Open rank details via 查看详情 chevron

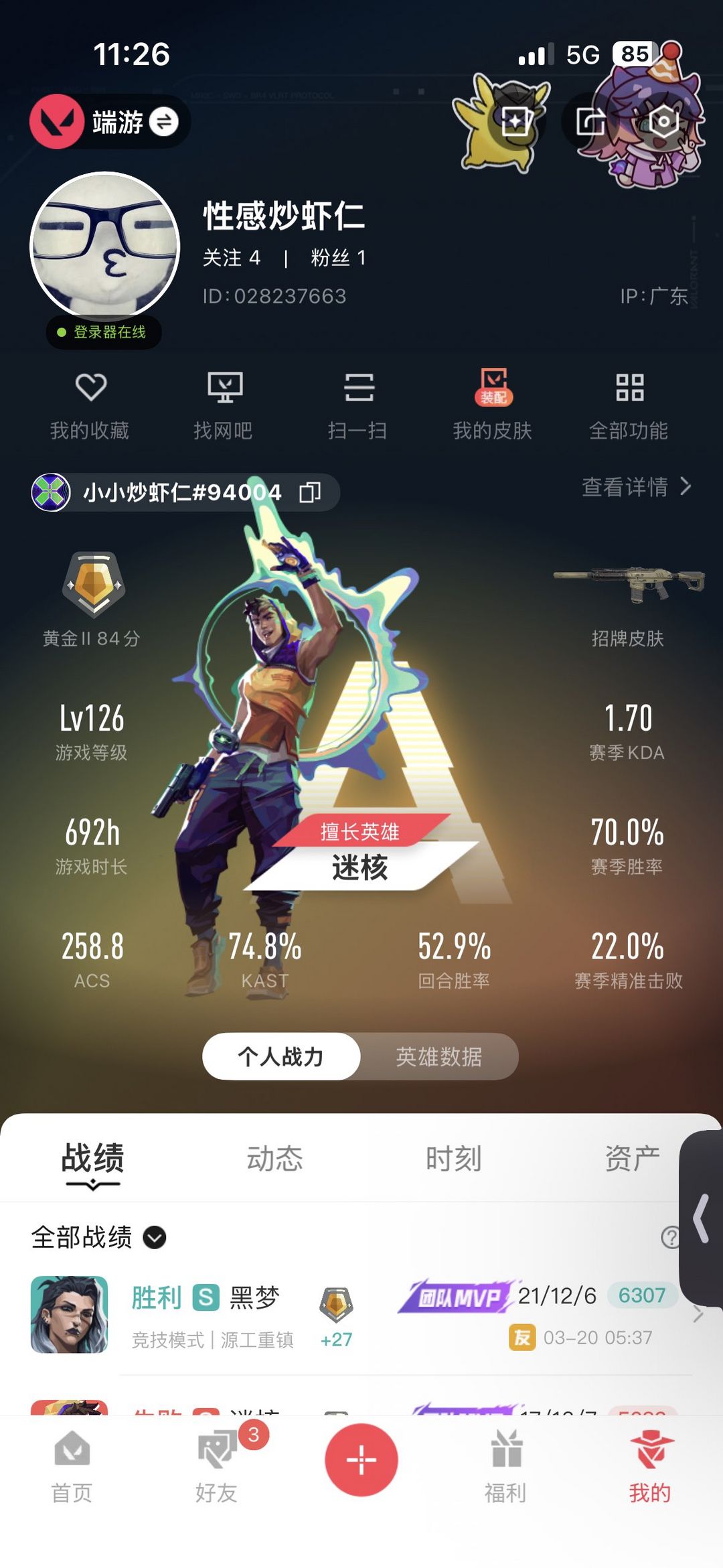(x=686, y=488)
